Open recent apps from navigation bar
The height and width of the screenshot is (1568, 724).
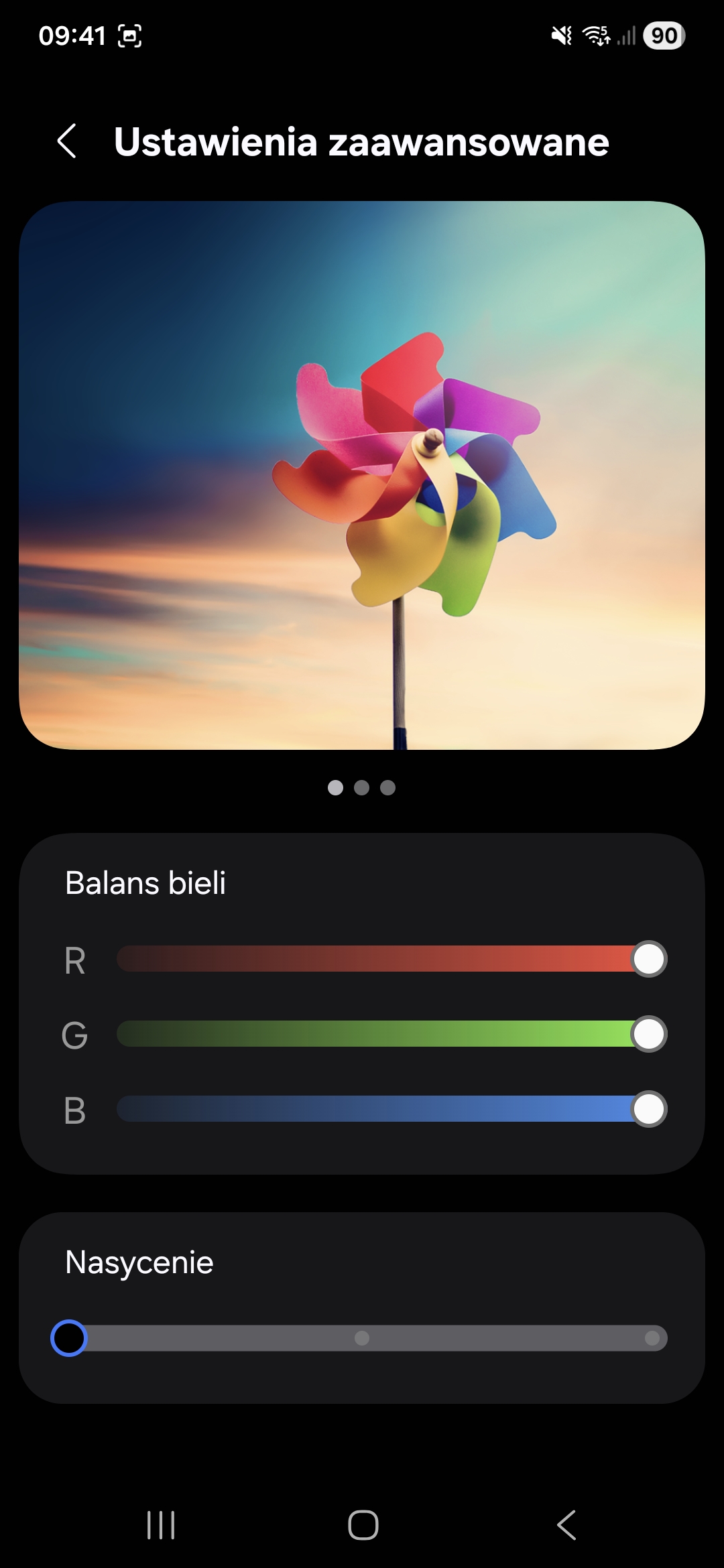(161, 1525)
